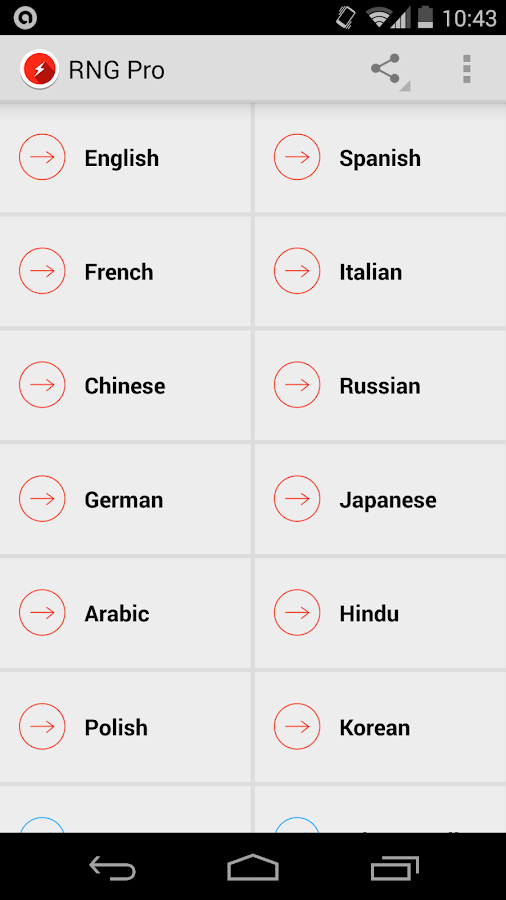Viewport: 506px width, 900px height.
Task: Open the Japanese tile
Action: pyautogui.click(x=380, y=499)
